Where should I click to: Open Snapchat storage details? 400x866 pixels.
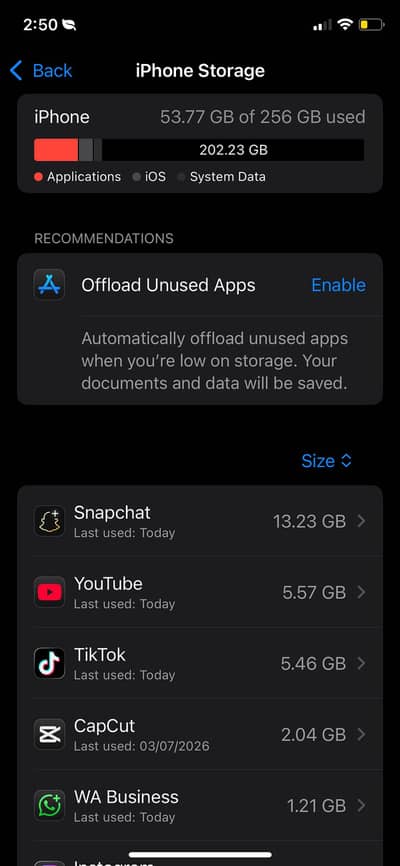200,521
